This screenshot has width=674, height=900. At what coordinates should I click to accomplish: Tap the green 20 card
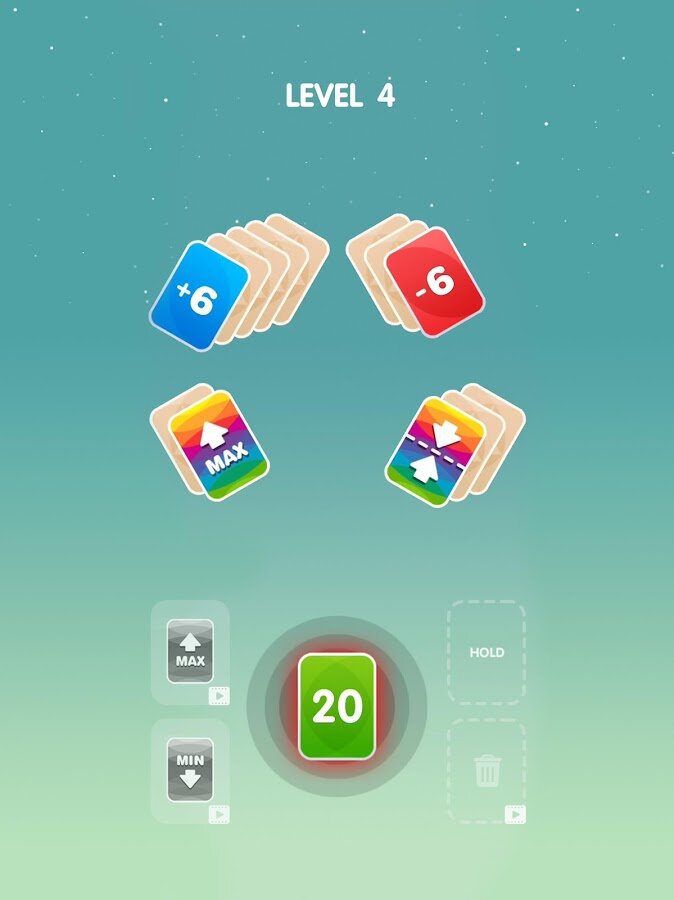[337, 706]
